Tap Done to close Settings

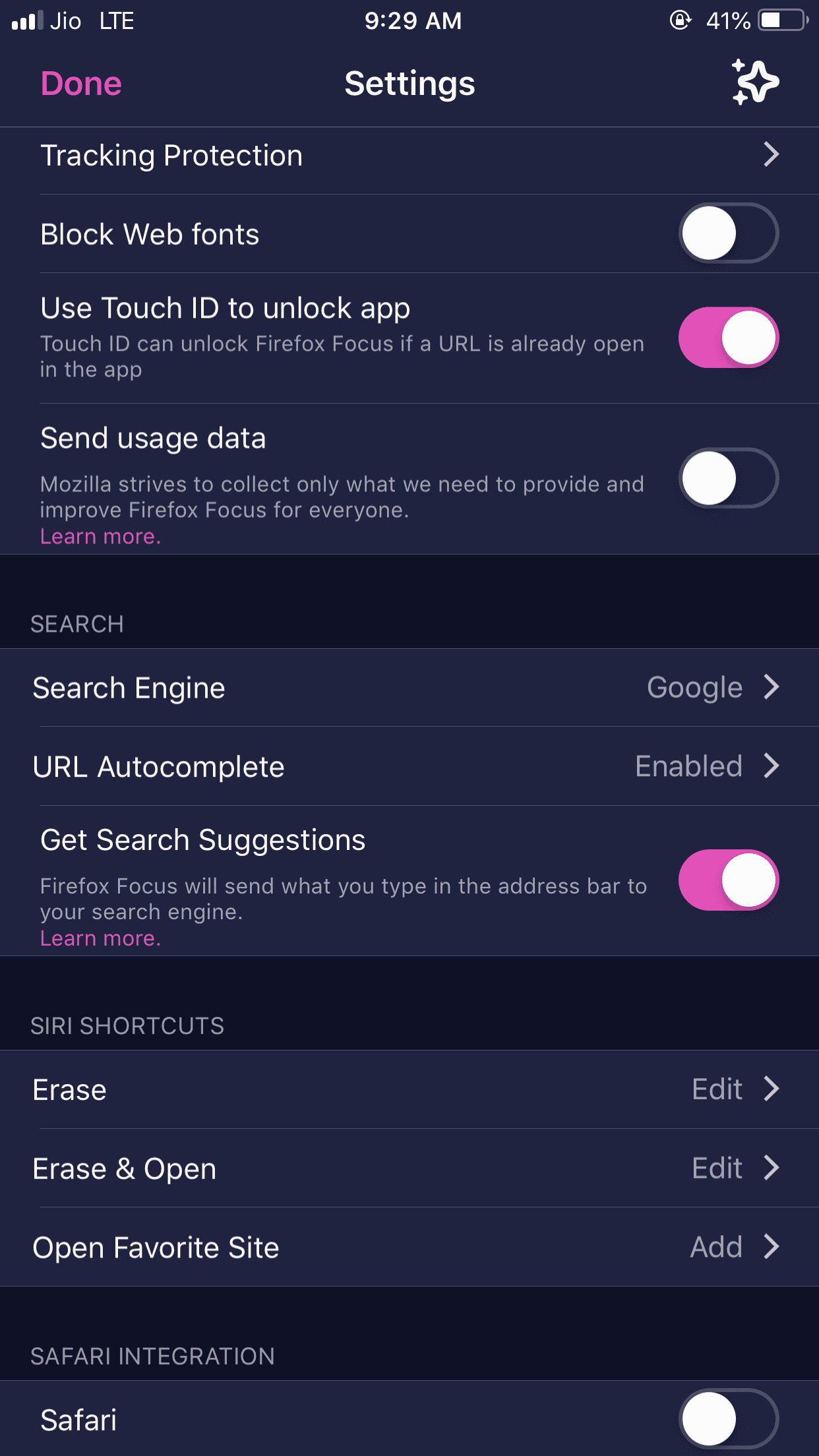pyautogui.click(x=81, y=84)
